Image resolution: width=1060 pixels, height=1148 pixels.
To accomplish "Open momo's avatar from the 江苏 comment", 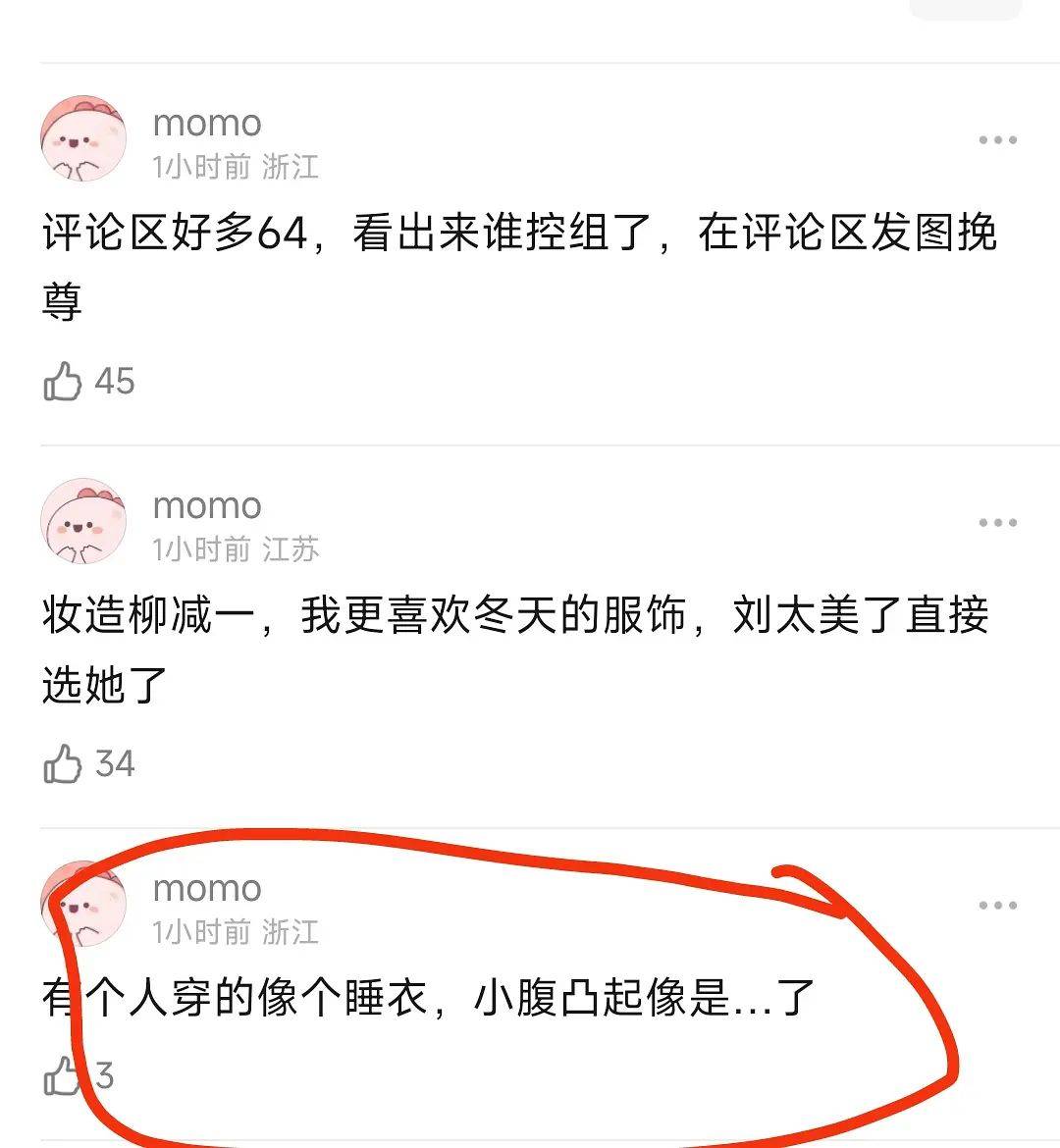I will (83, 523).
